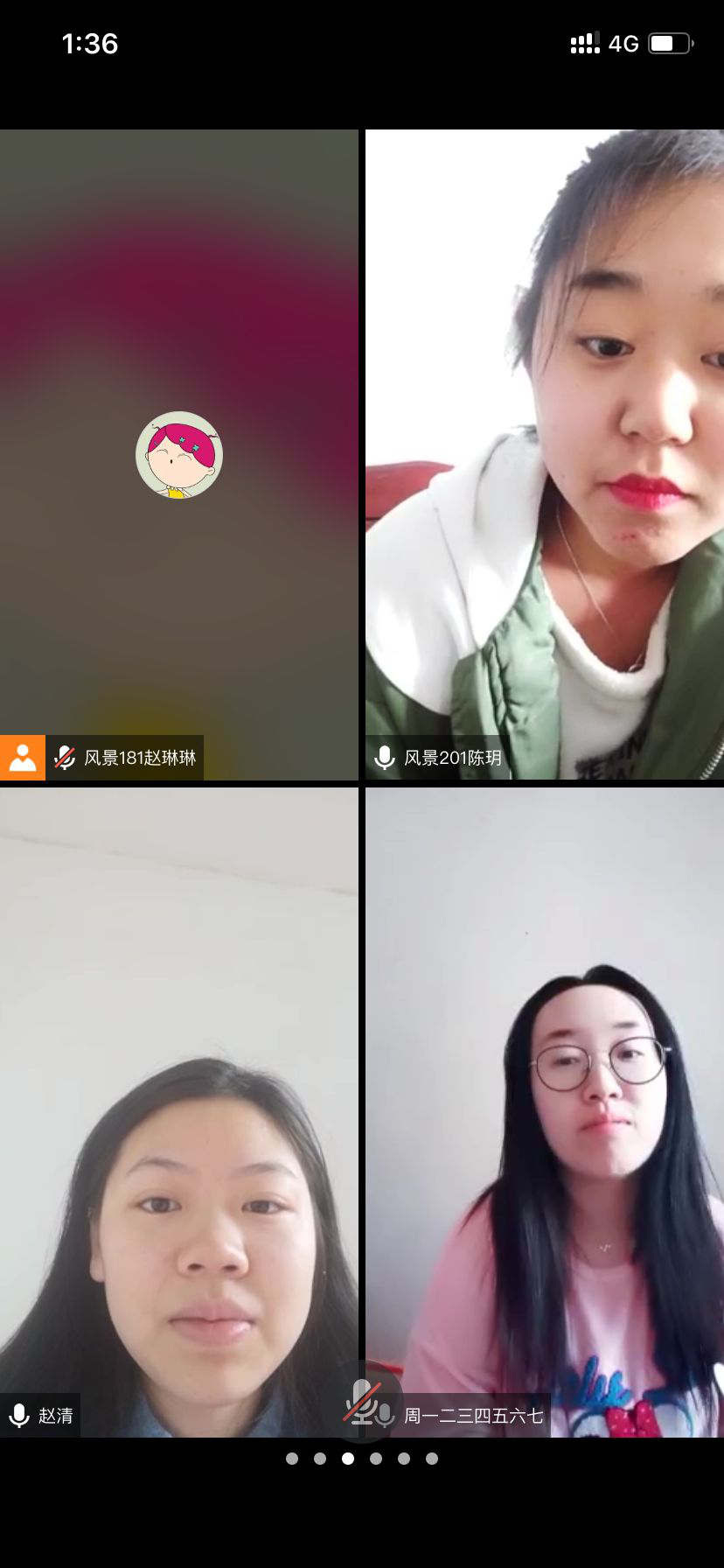
Task: Open 赵清's video tile
Action: click(x=178, y=1111)
